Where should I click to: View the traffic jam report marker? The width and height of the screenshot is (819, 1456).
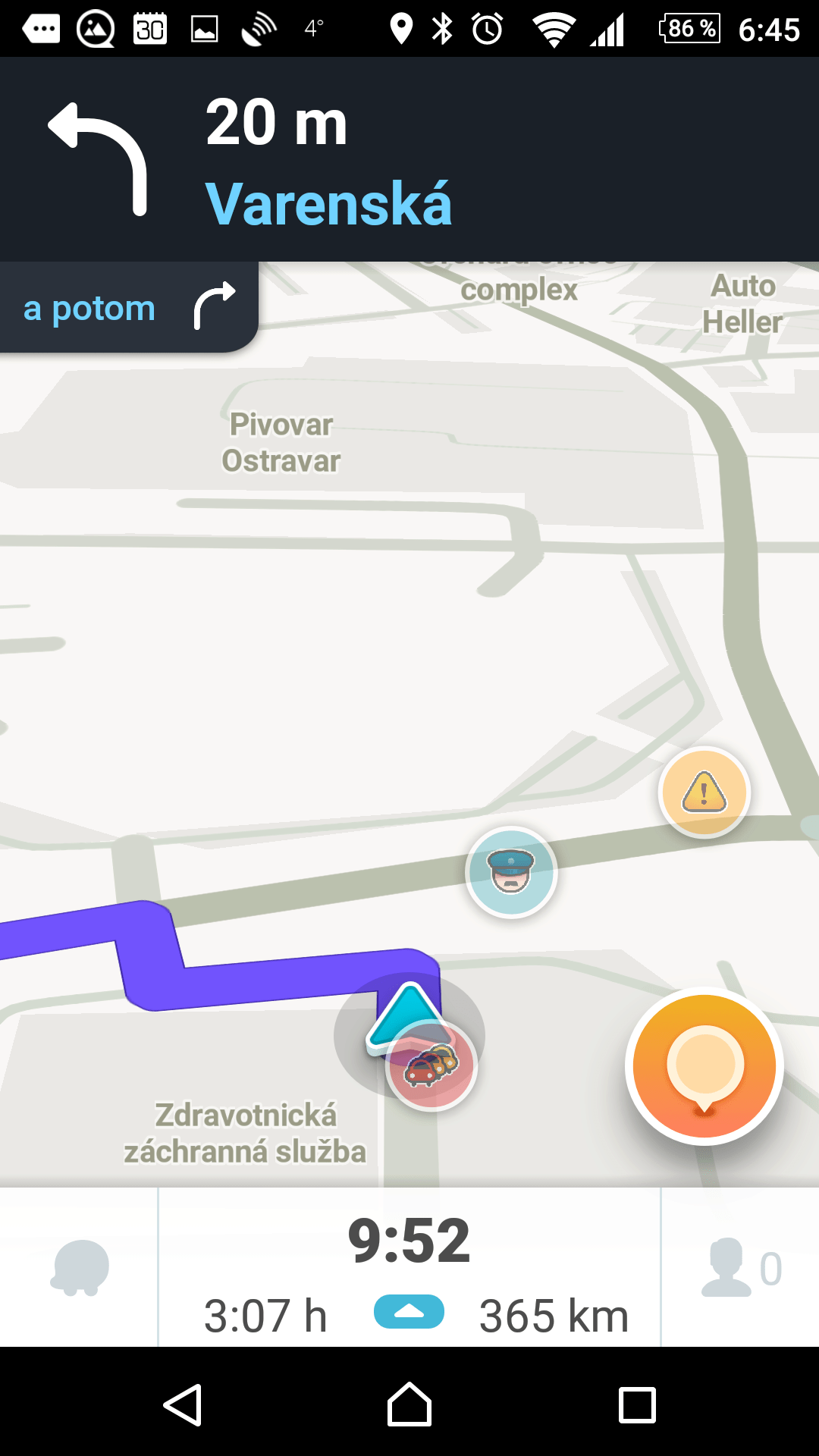click(x=431, y=1065)
